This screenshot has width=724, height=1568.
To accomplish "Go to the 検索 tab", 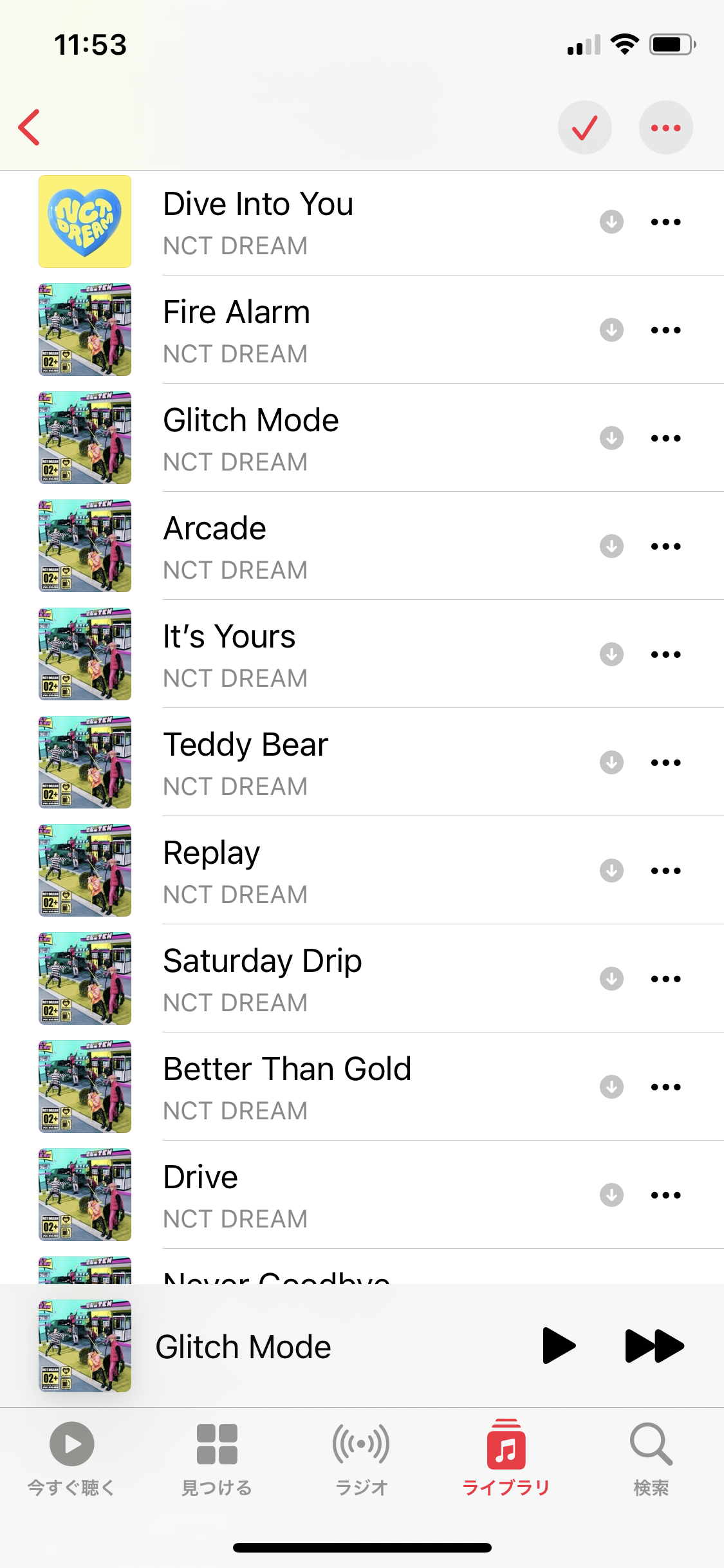I will [651, 1459].
